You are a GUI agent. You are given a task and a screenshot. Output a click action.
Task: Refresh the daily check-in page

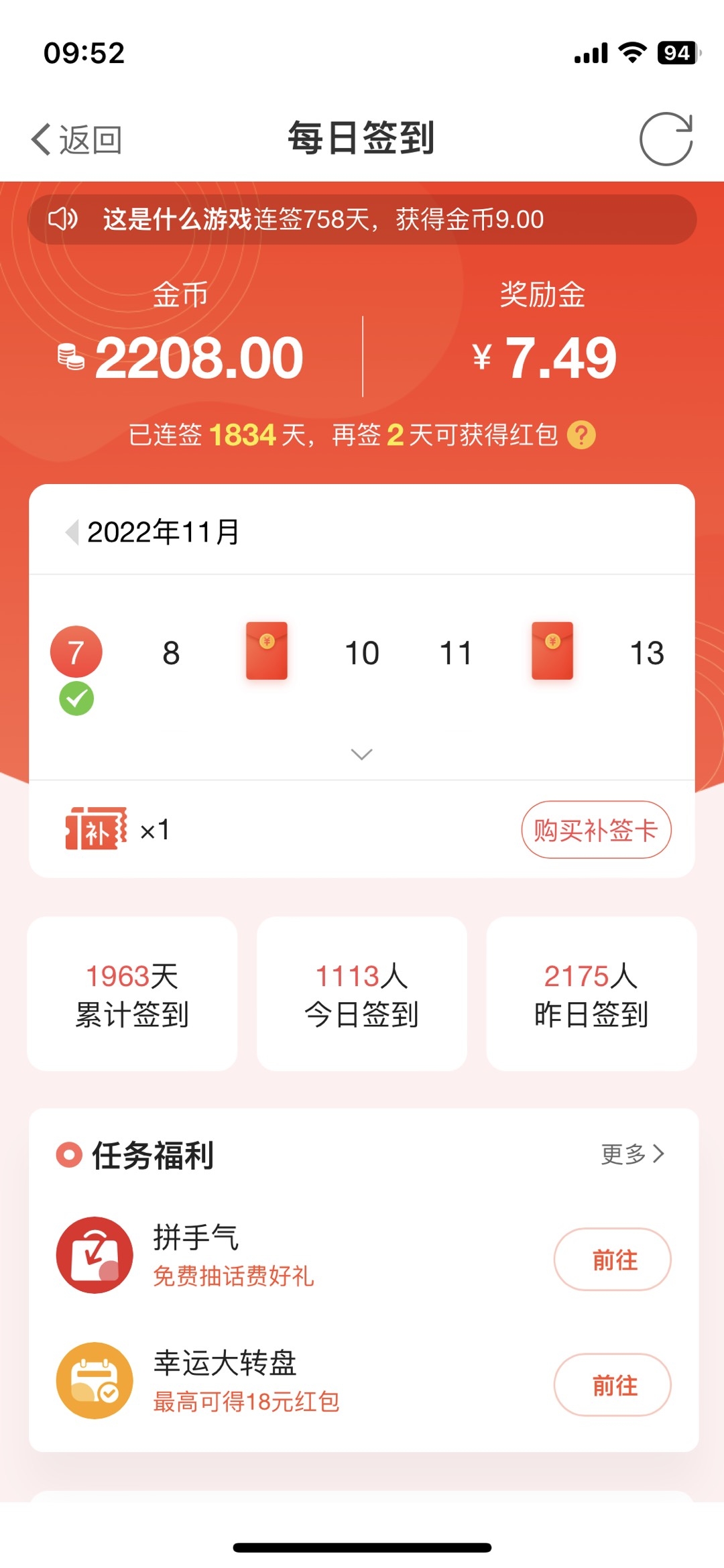[665, 139]
